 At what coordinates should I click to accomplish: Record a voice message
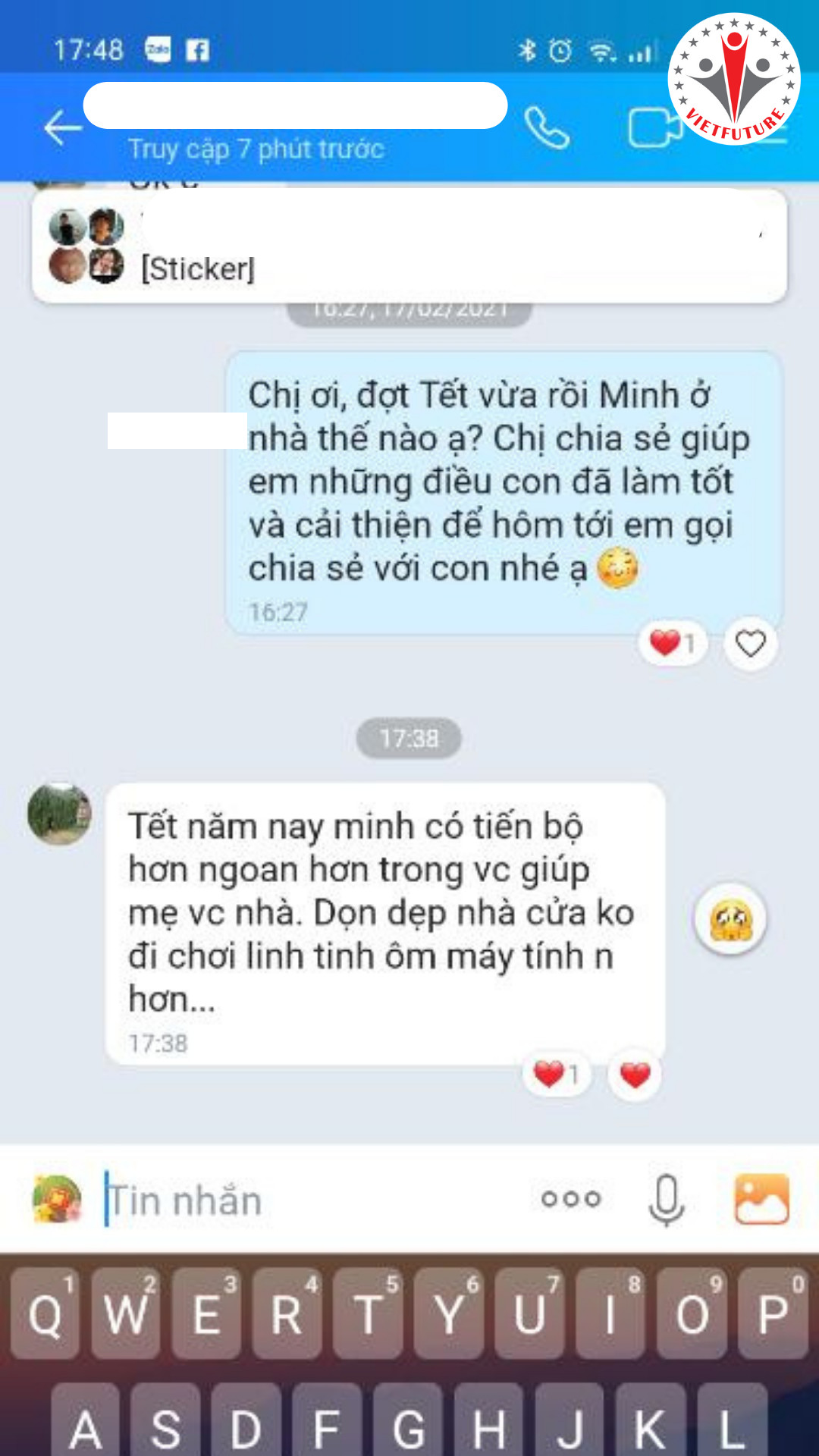click(667, 1200)
